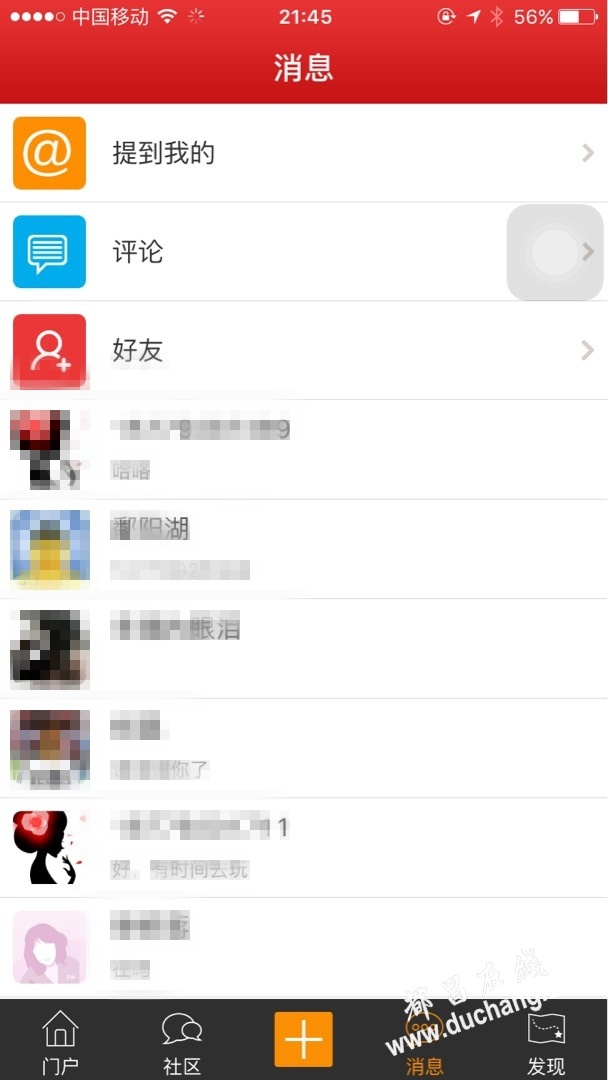Switch to the 社区 tab
This screenshot has height=1080, width=608.
182,1041
